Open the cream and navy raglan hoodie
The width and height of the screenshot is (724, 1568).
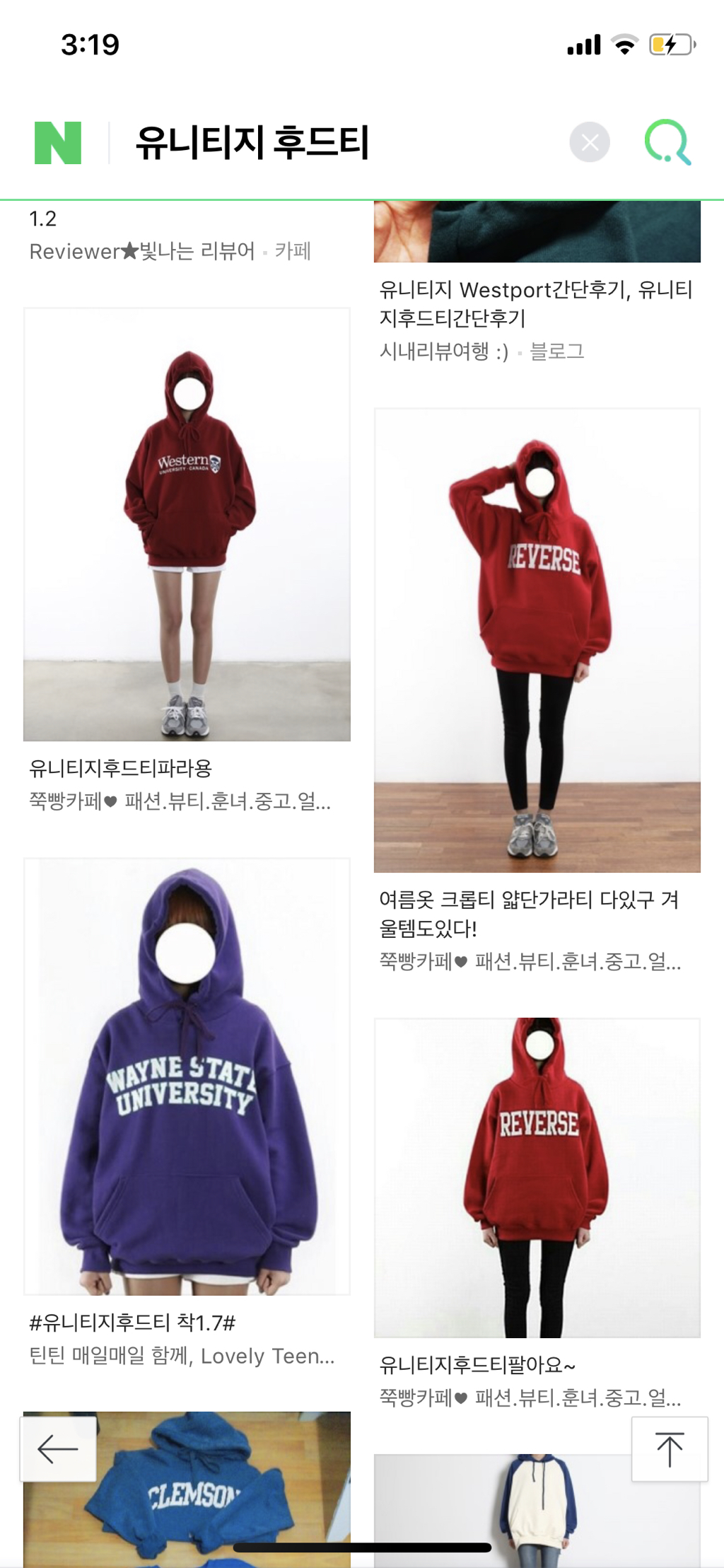[537, 1510]
